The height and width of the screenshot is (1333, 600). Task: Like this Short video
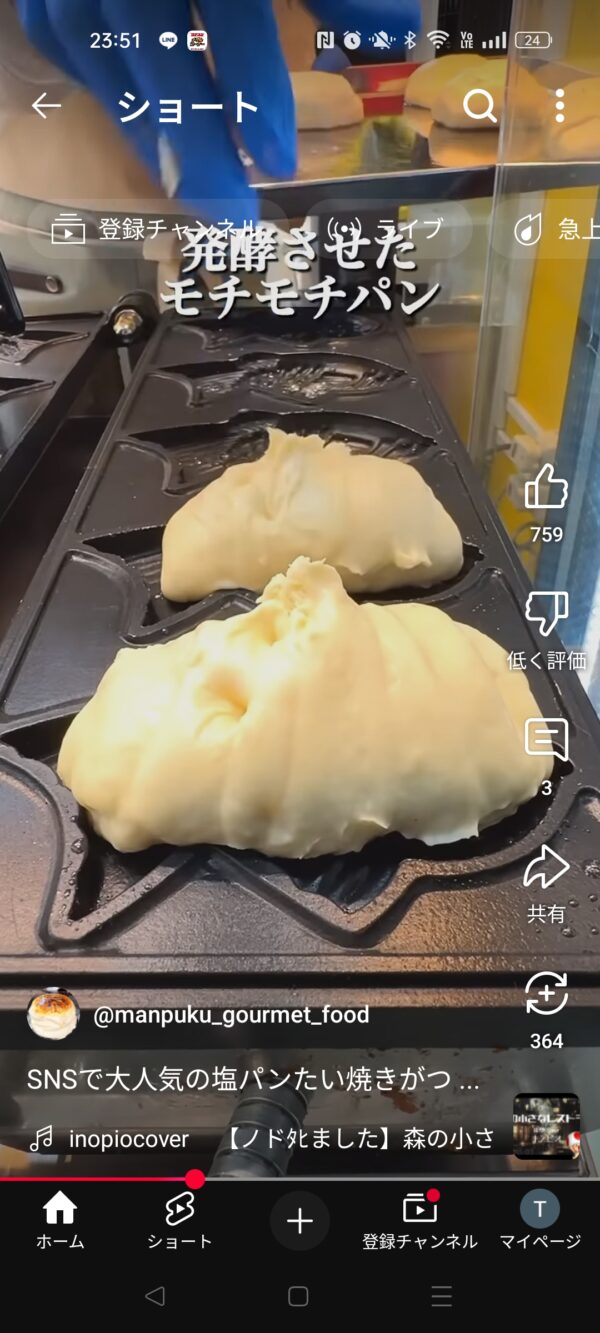[x=546, y=490]
